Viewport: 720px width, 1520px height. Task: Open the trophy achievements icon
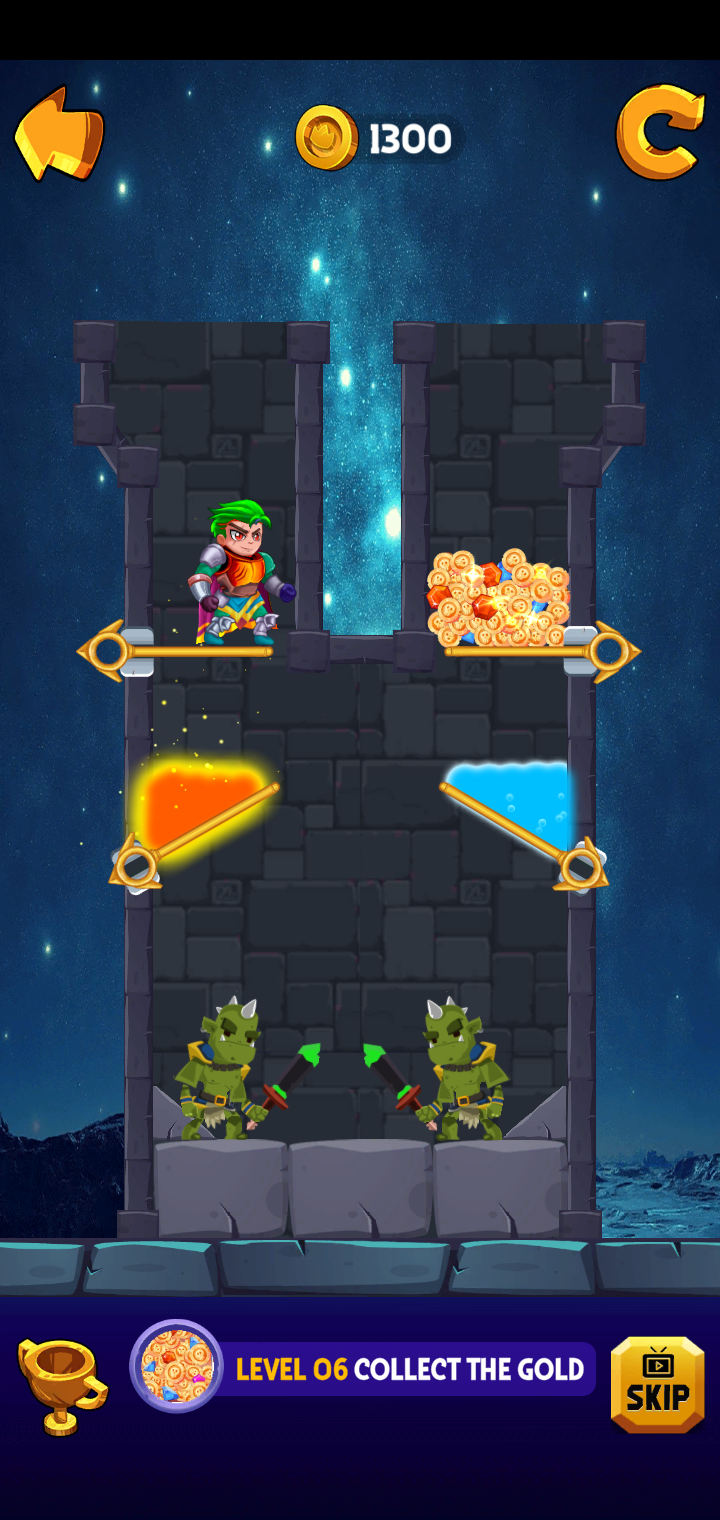[62, 1385]
